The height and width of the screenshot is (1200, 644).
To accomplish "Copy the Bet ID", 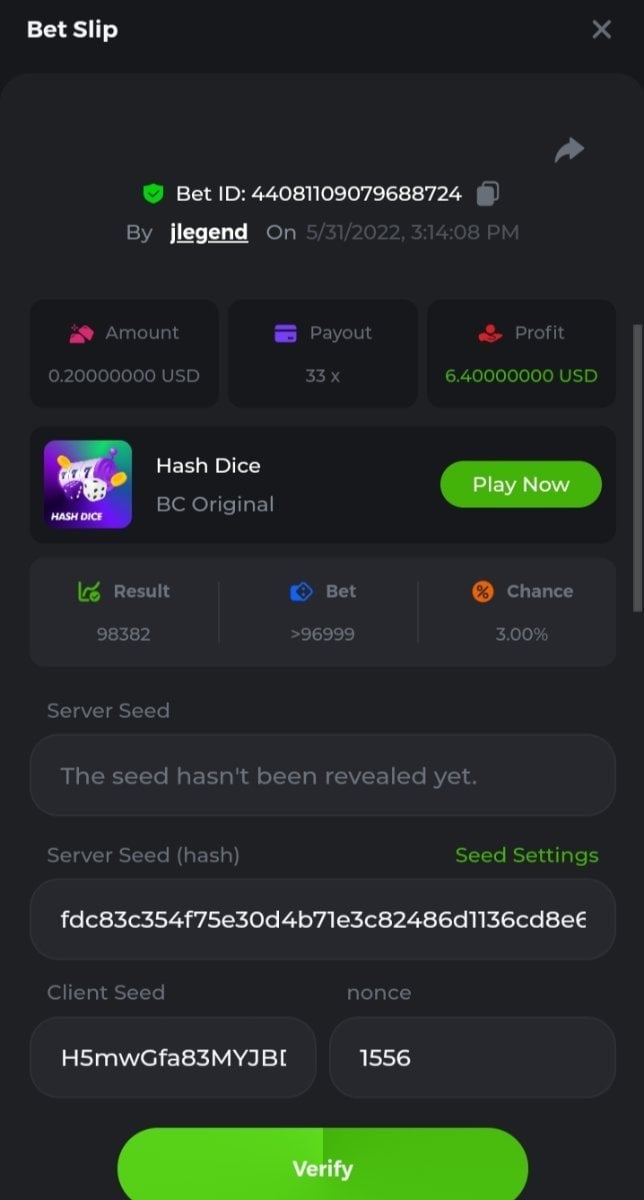I will point(488,193).
